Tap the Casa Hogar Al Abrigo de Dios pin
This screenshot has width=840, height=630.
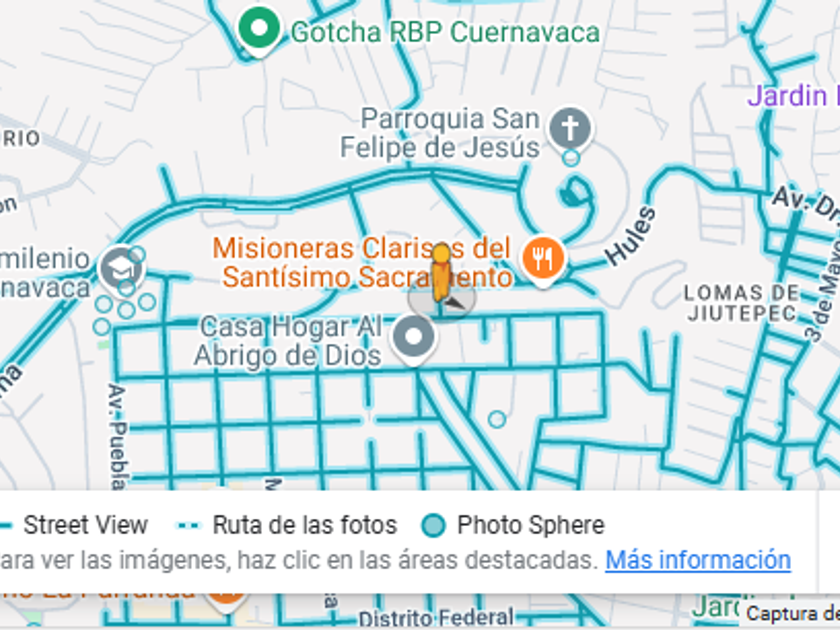[x=414, y=339]
